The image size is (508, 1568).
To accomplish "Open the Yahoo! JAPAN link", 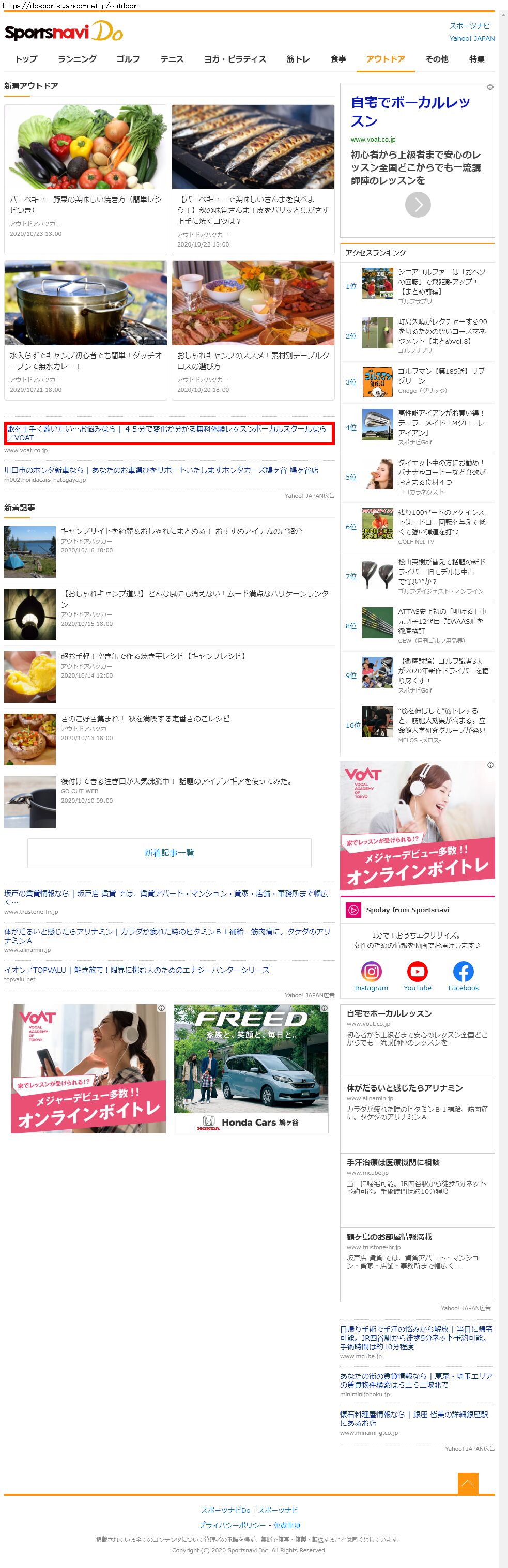I will 471,38.
